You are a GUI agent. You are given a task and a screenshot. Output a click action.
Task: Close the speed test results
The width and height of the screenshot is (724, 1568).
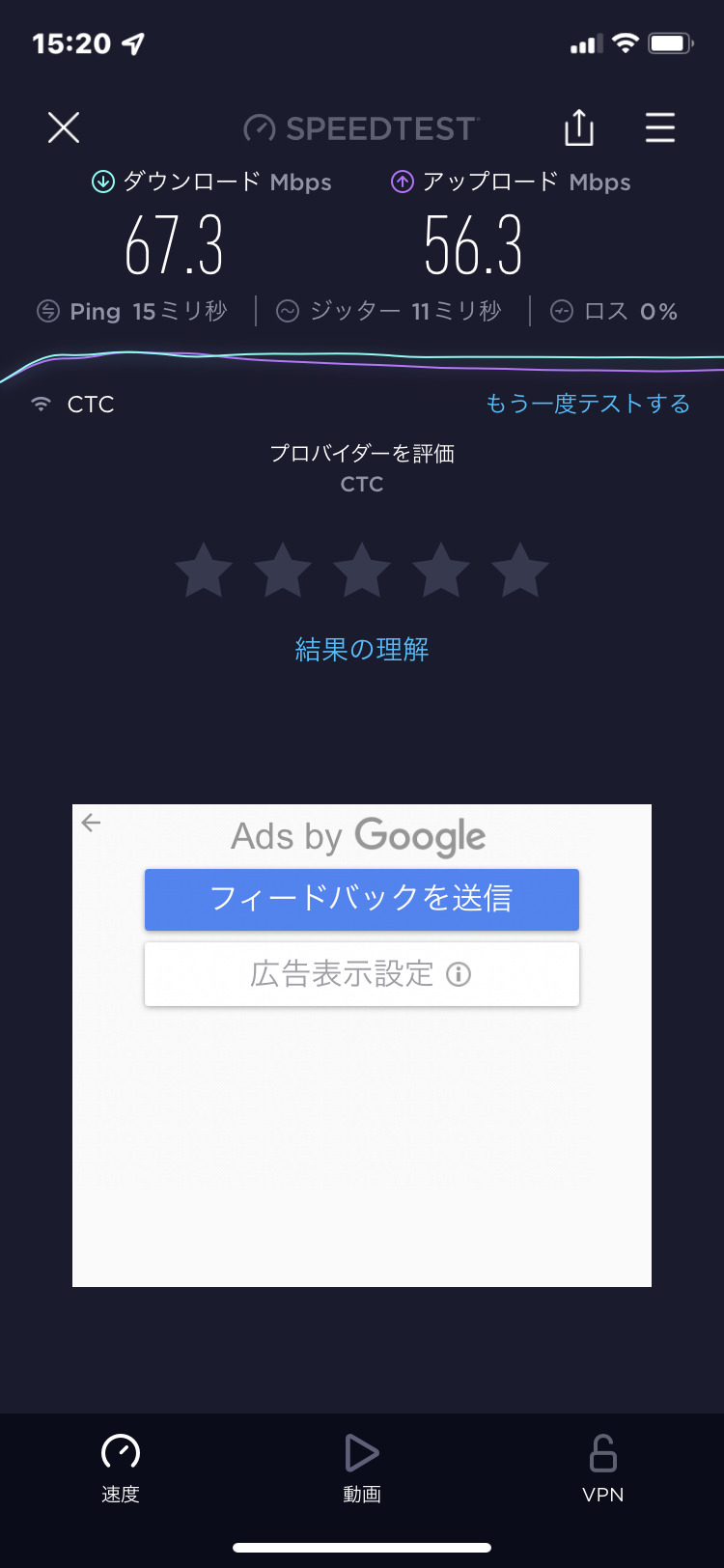[x=64, y=127]
